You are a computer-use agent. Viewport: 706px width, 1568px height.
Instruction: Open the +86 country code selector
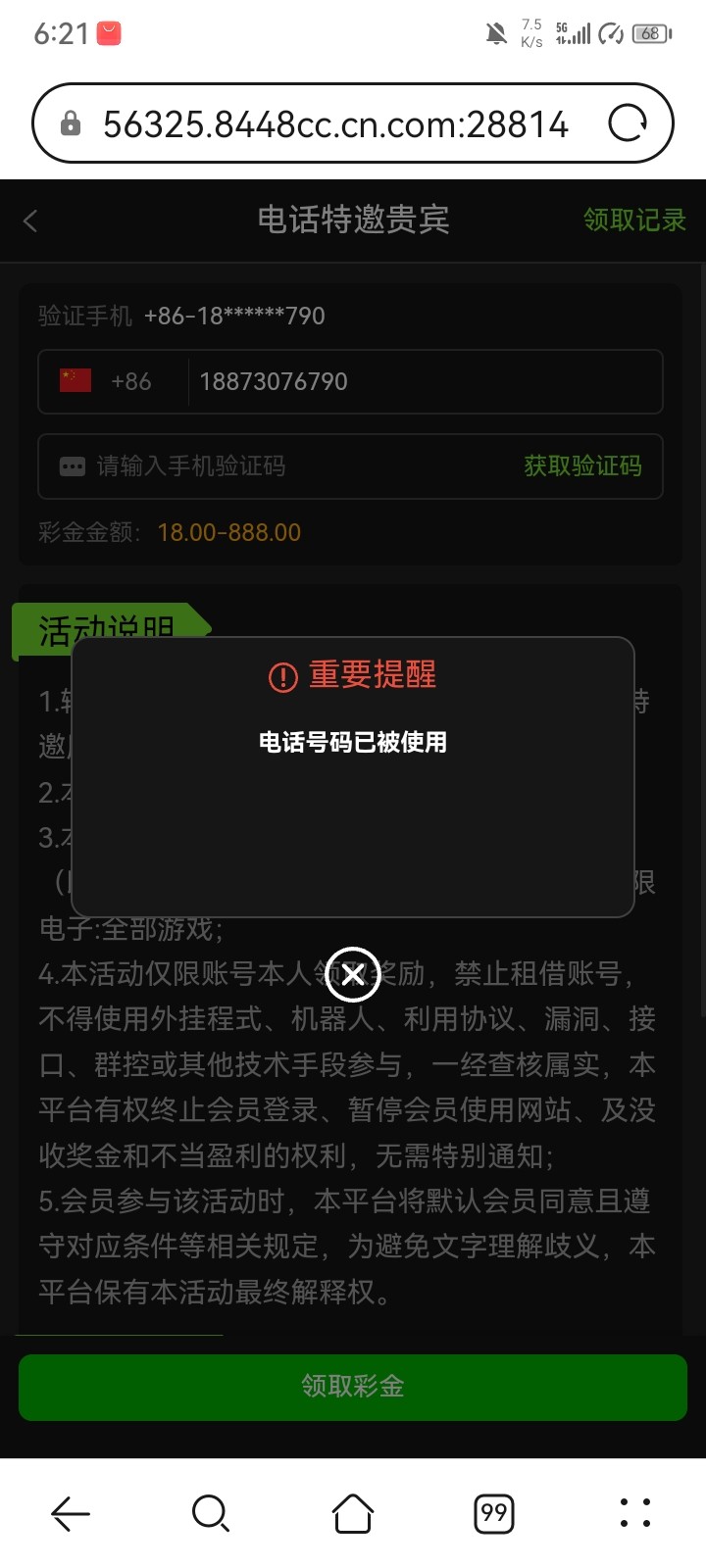(108, 381)
